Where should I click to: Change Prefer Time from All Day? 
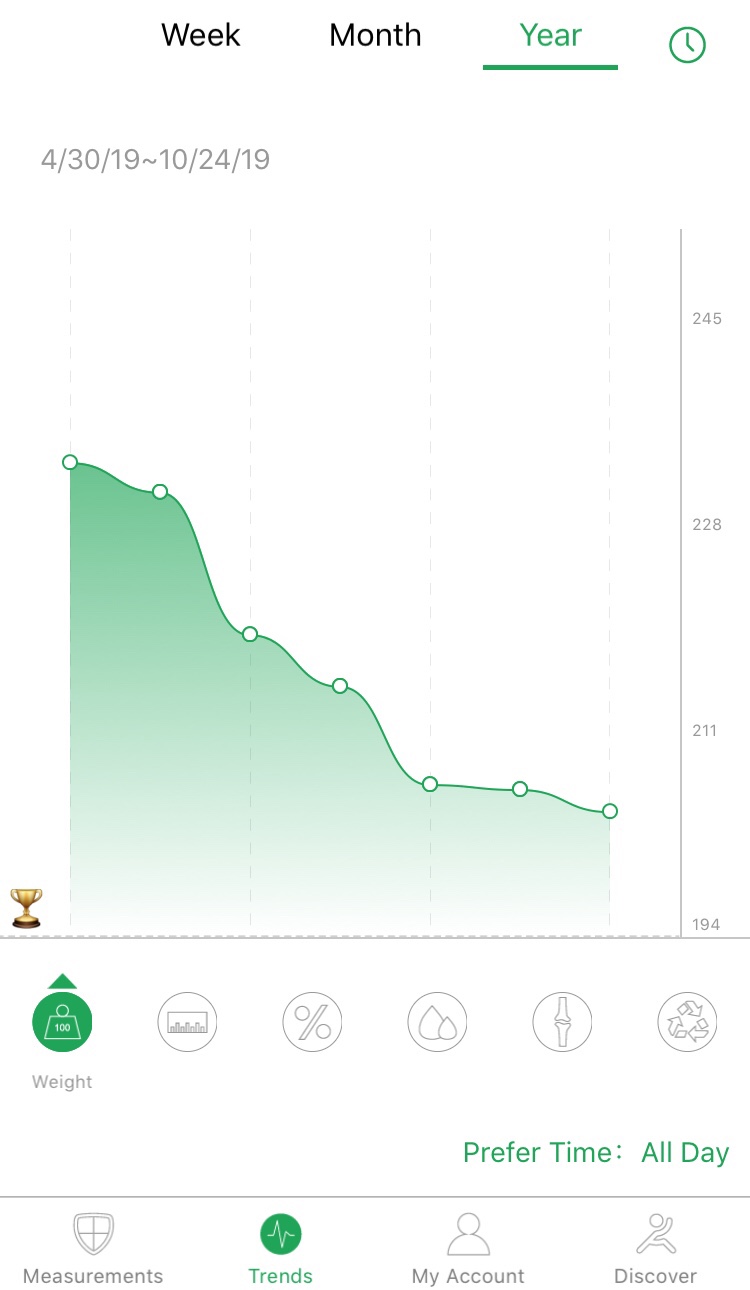(x=595, y=1152)
